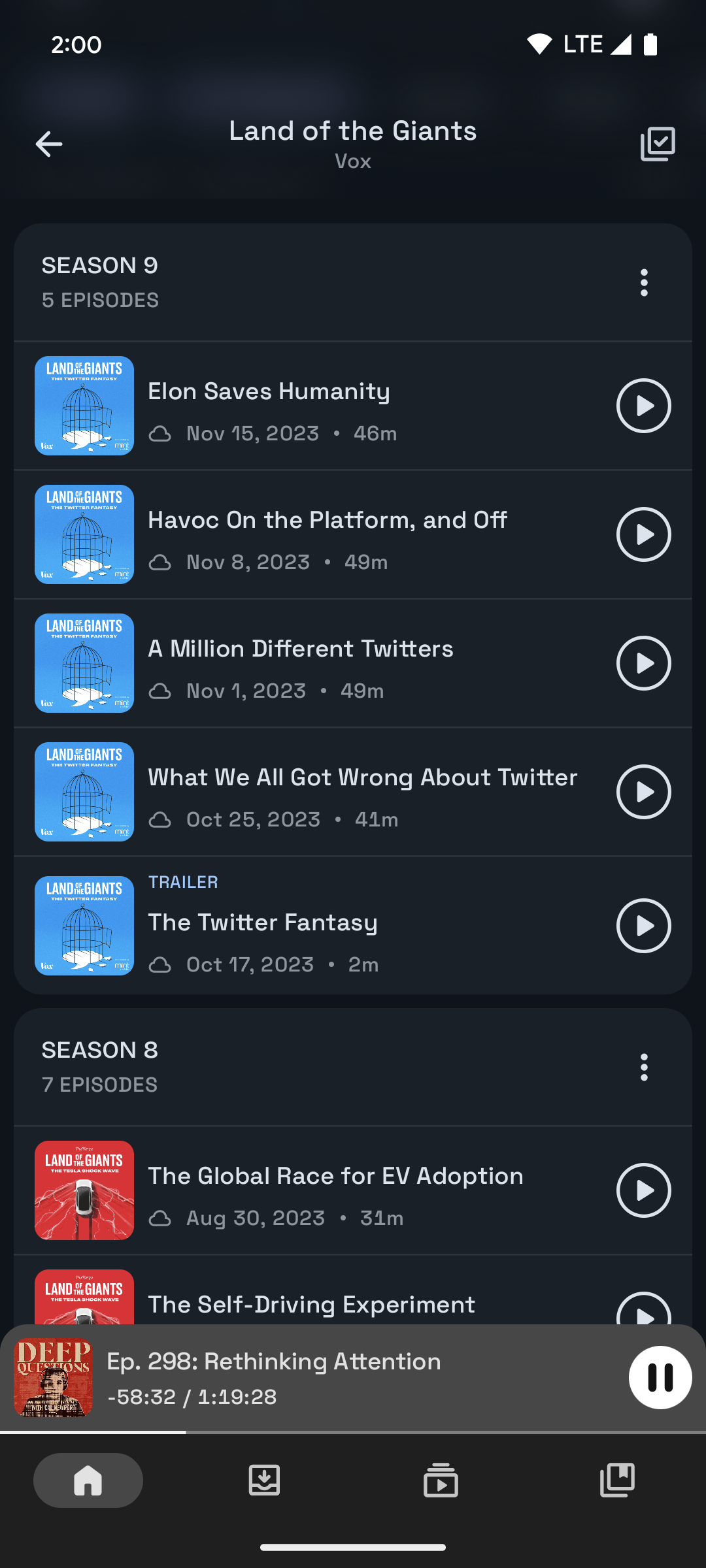Image resolution: width=706 pixels, height=1568 pixels.
Task: Open the mini player for Rethinking Attention
Action: tap(314, 1378)
